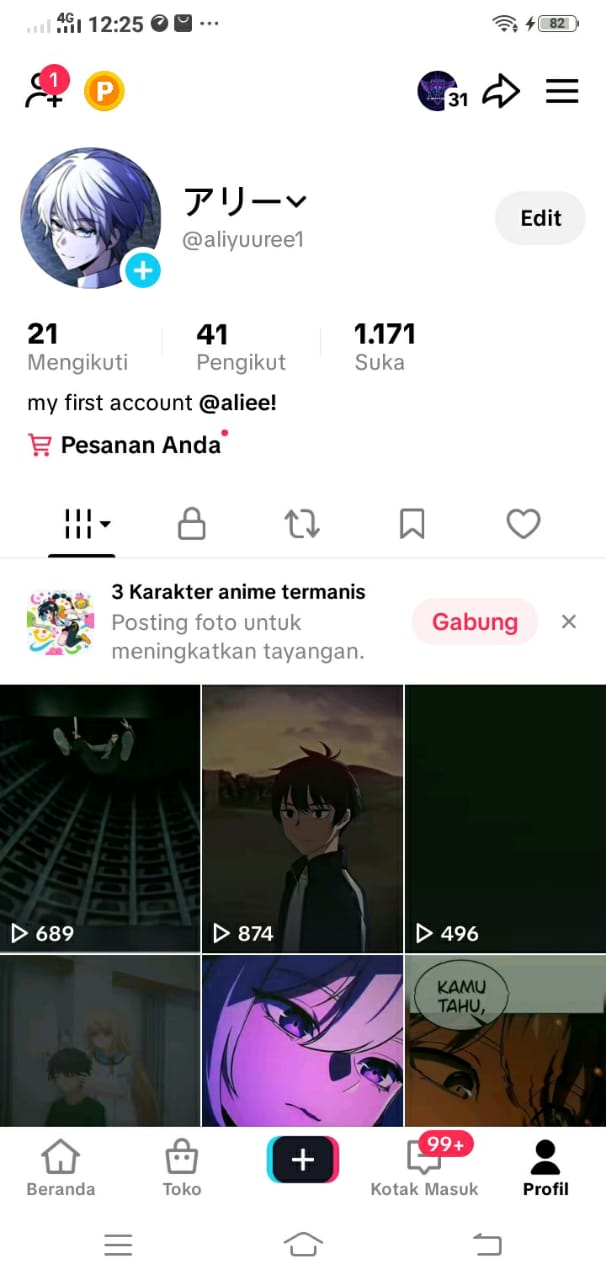Open the bookmarked favorites tab
The image size is (606, 1280).
point(412,523)
